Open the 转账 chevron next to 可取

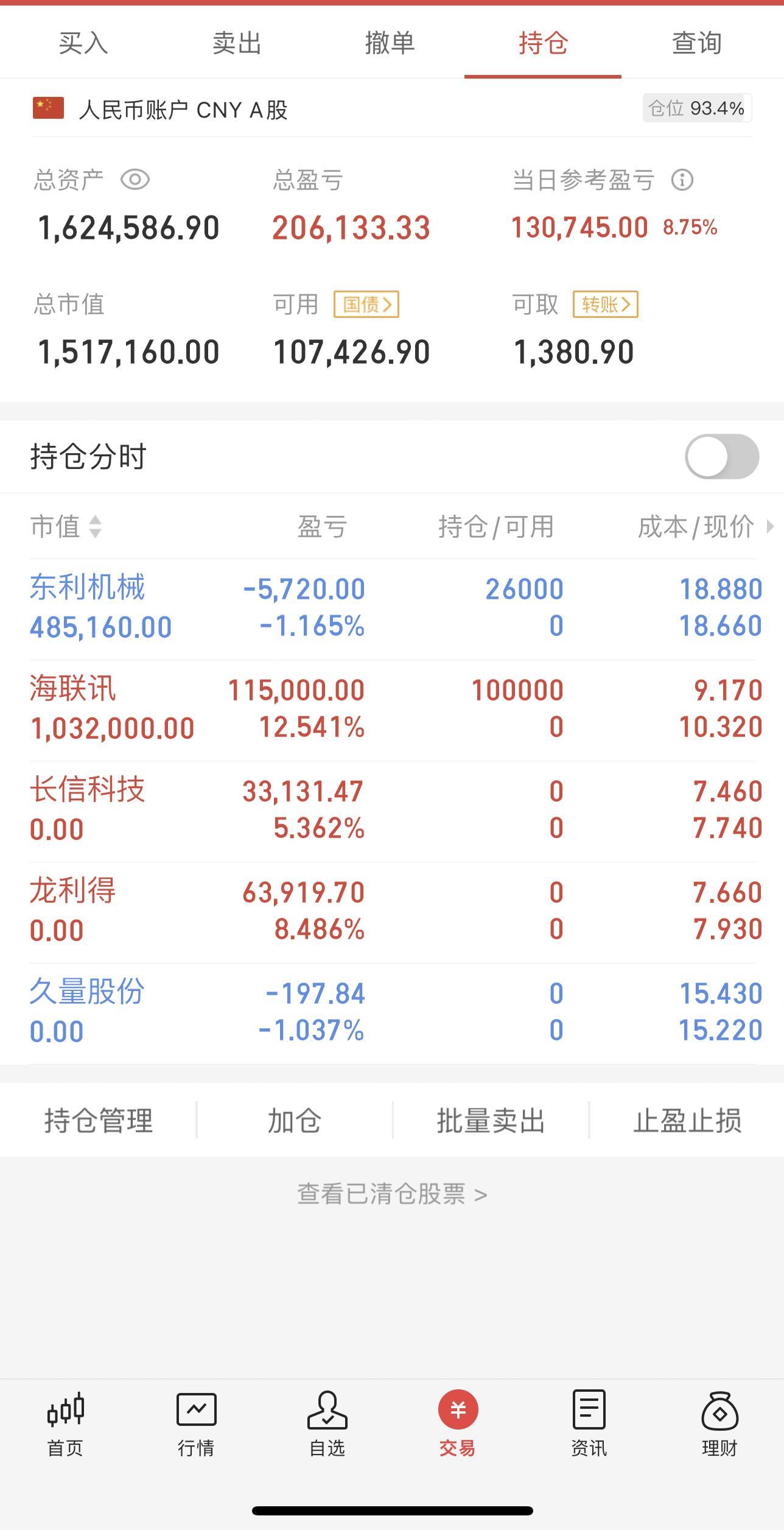[x=604, y=305]
